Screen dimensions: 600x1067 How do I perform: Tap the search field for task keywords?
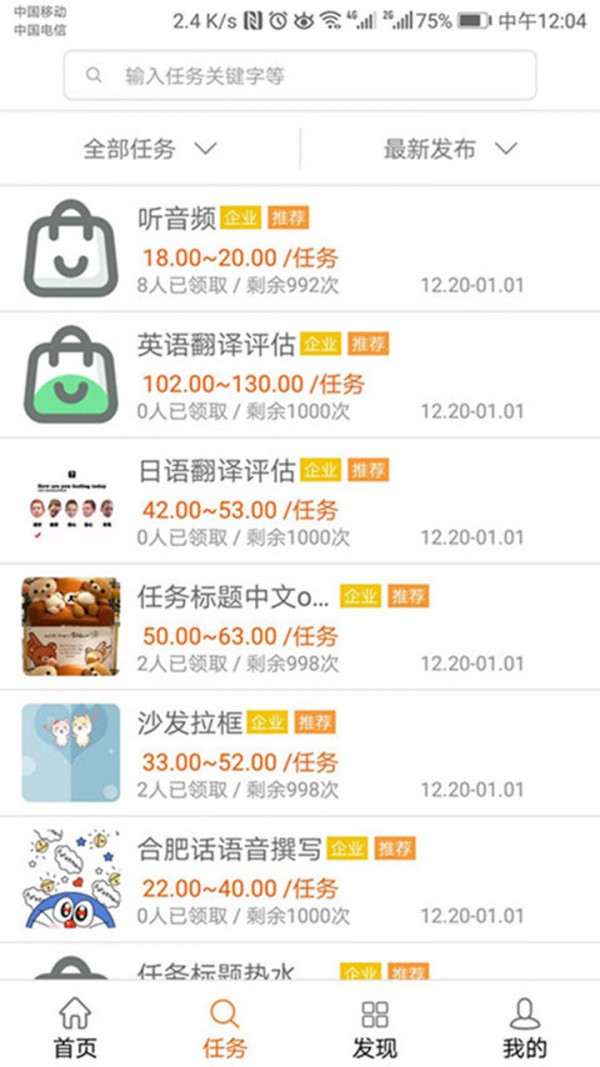tap(300, 75)
